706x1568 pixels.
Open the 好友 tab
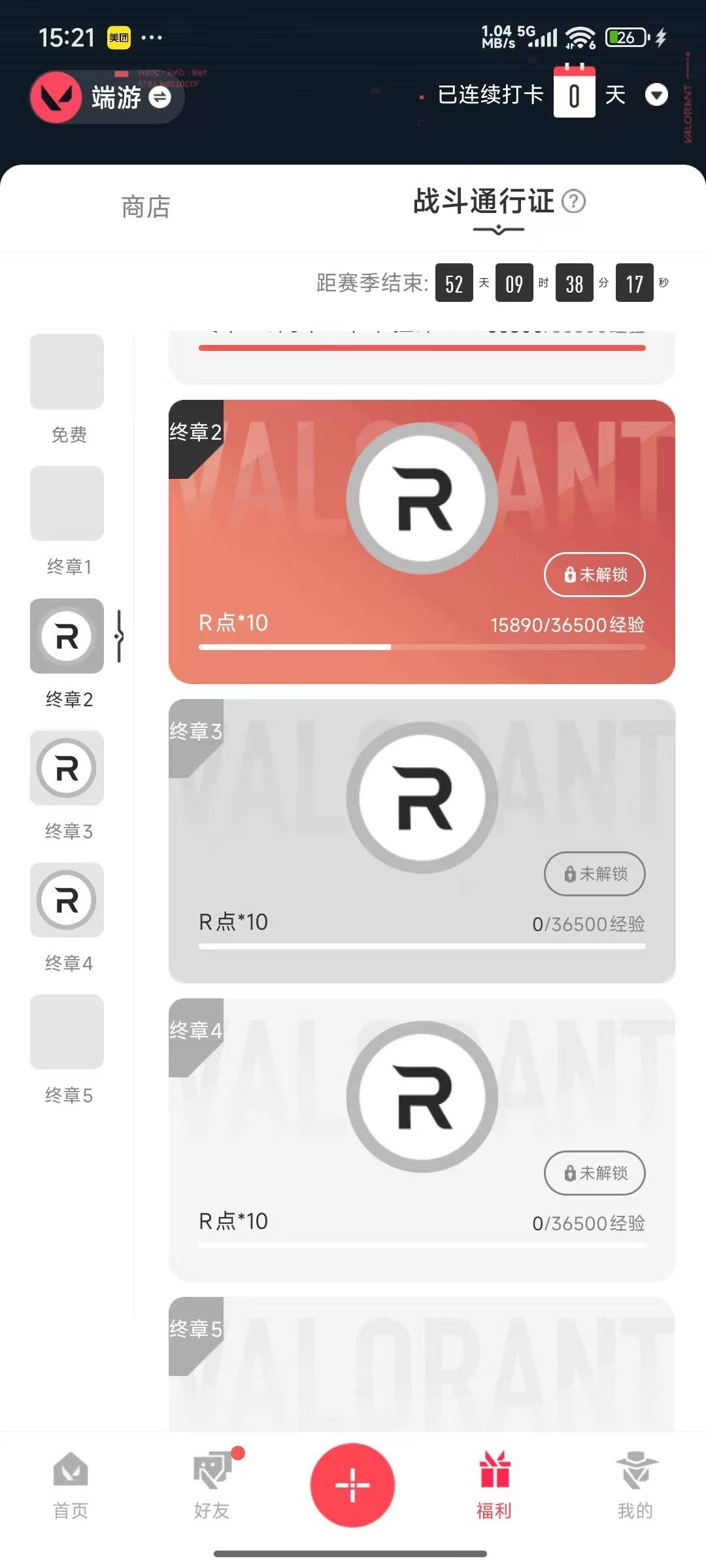(212, 1484)
